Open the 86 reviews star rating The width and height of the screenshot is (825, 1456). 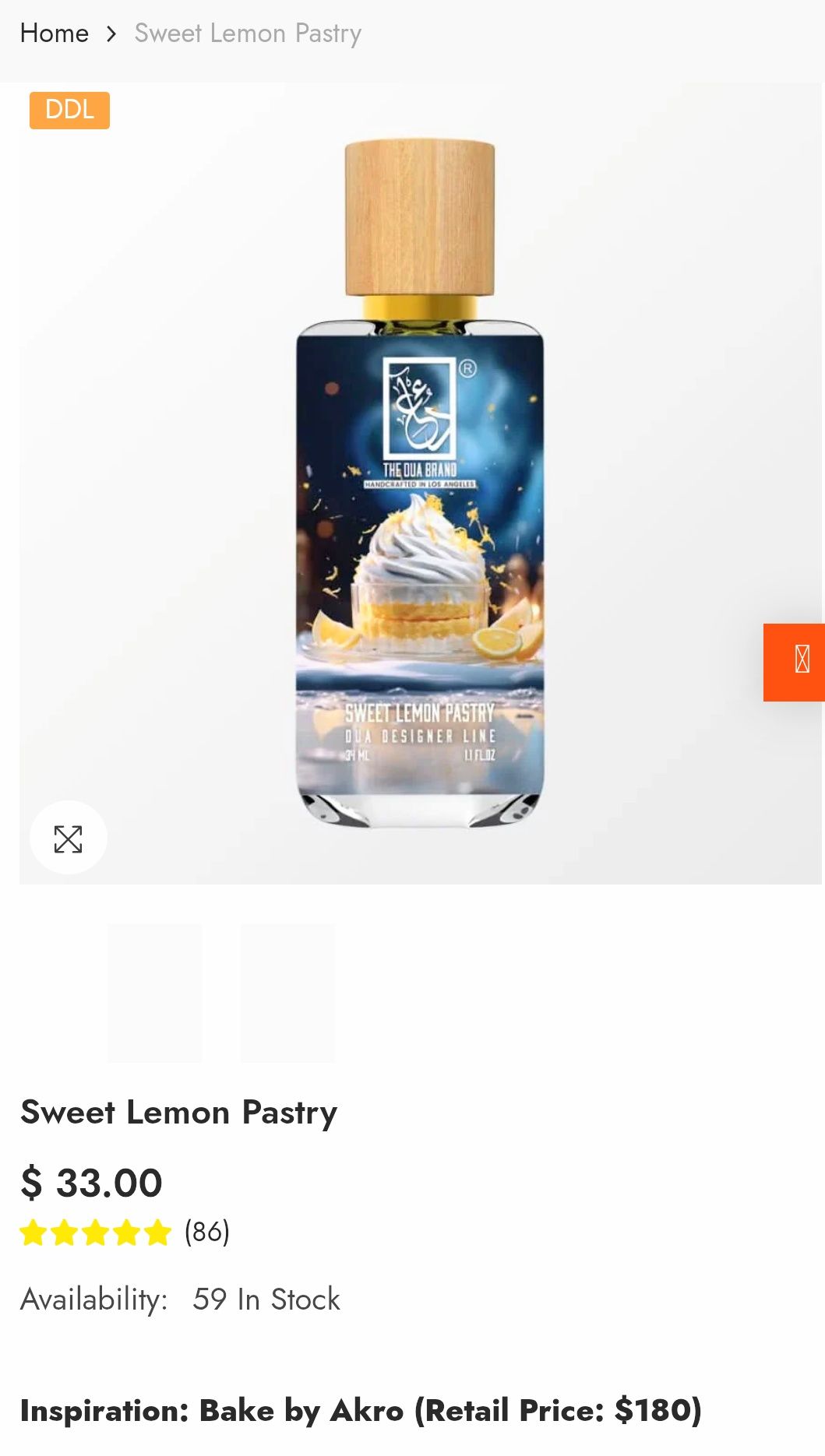(x=125, y=1233)
